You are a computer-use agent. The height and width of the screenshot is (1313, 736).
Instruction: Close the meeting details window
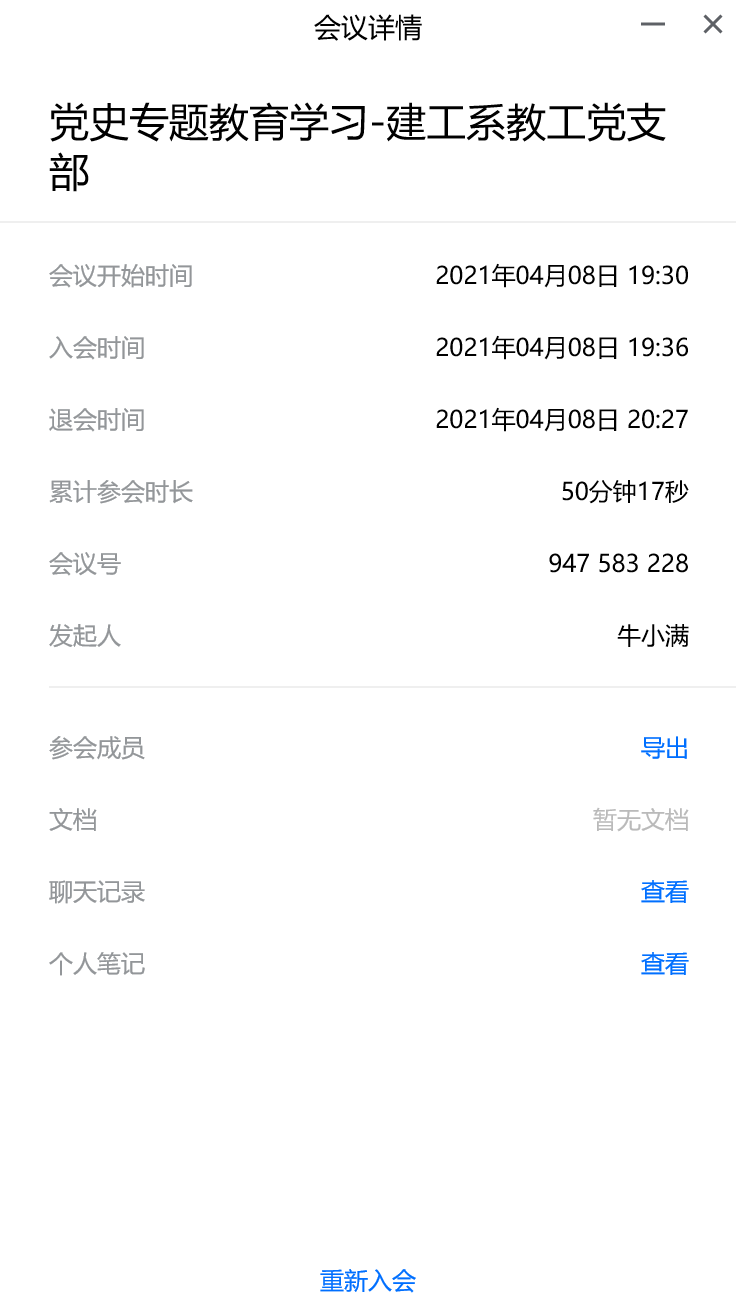pos(712,25)
